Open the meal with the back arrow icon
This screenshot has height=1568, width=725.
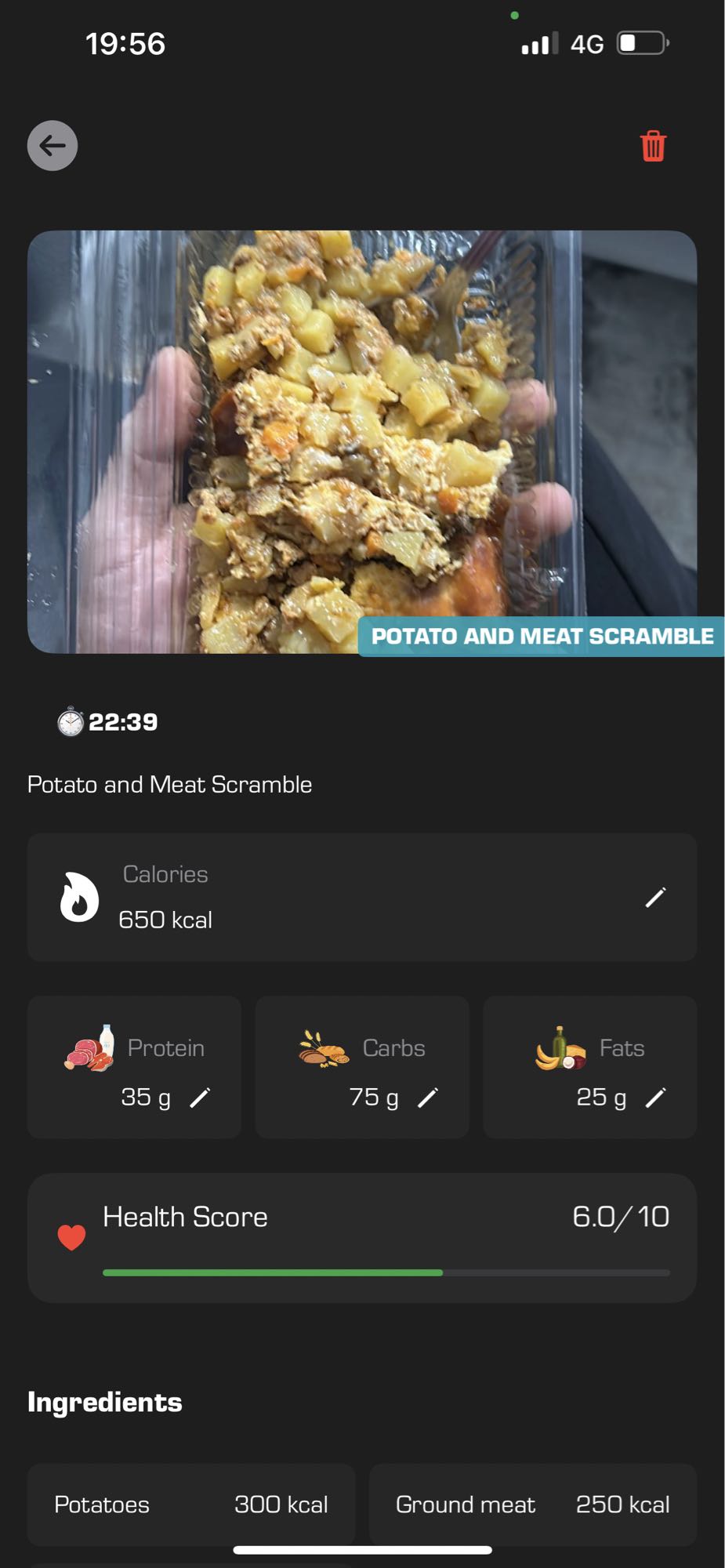pos(52,146)
